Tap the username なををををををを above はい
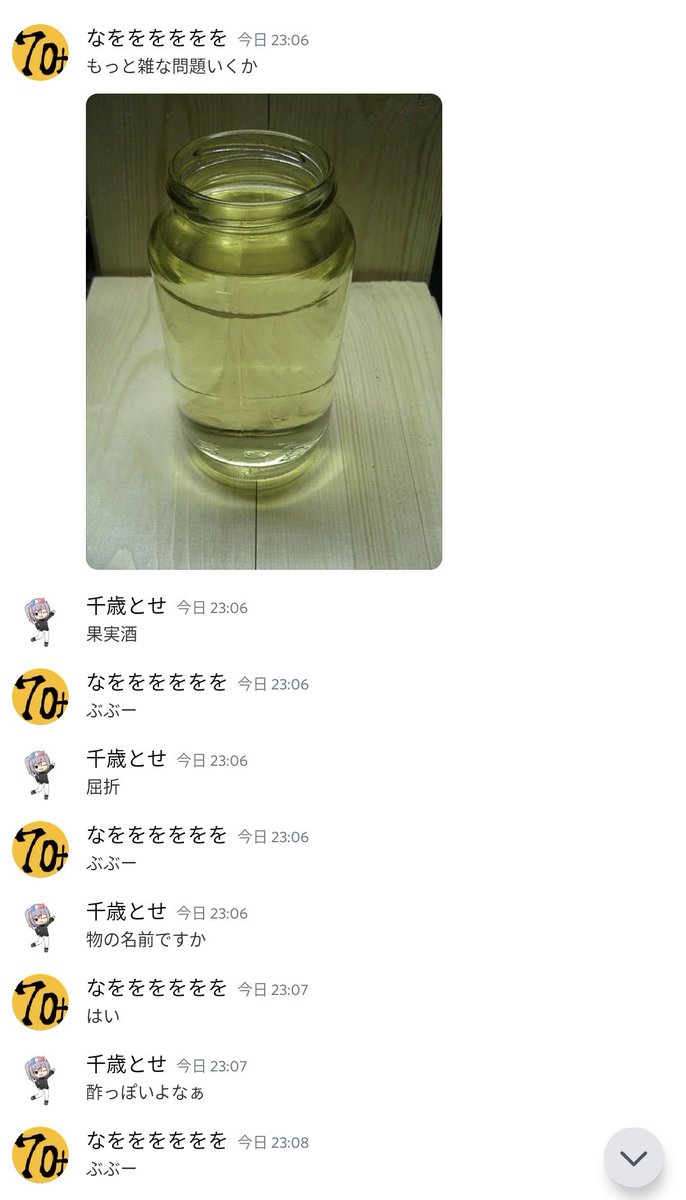The height and width of the screenshot is (1200, 686). pos(157,988)
